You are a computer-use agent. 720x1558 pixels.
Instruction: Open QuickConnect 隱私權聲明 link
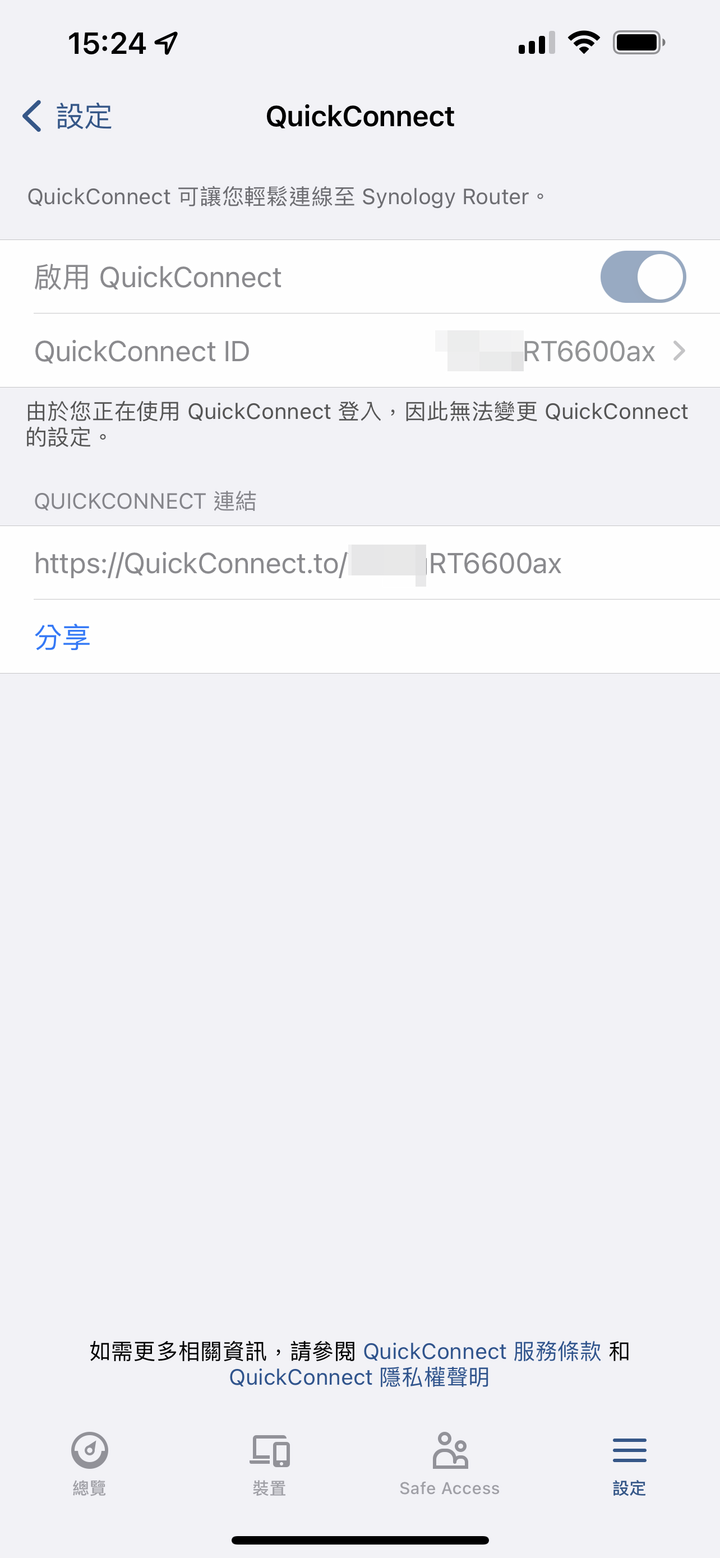coord(359,1377)
